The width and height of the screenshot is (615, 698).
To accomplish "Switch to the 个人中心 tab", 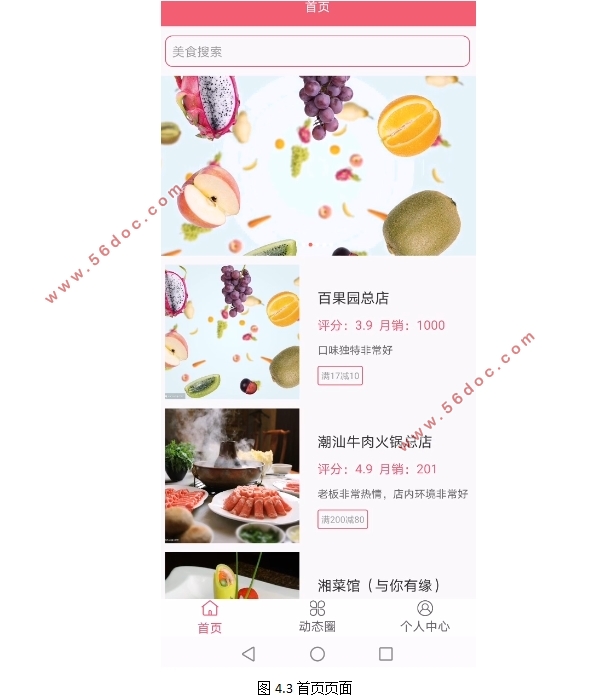I will (425, 616).
